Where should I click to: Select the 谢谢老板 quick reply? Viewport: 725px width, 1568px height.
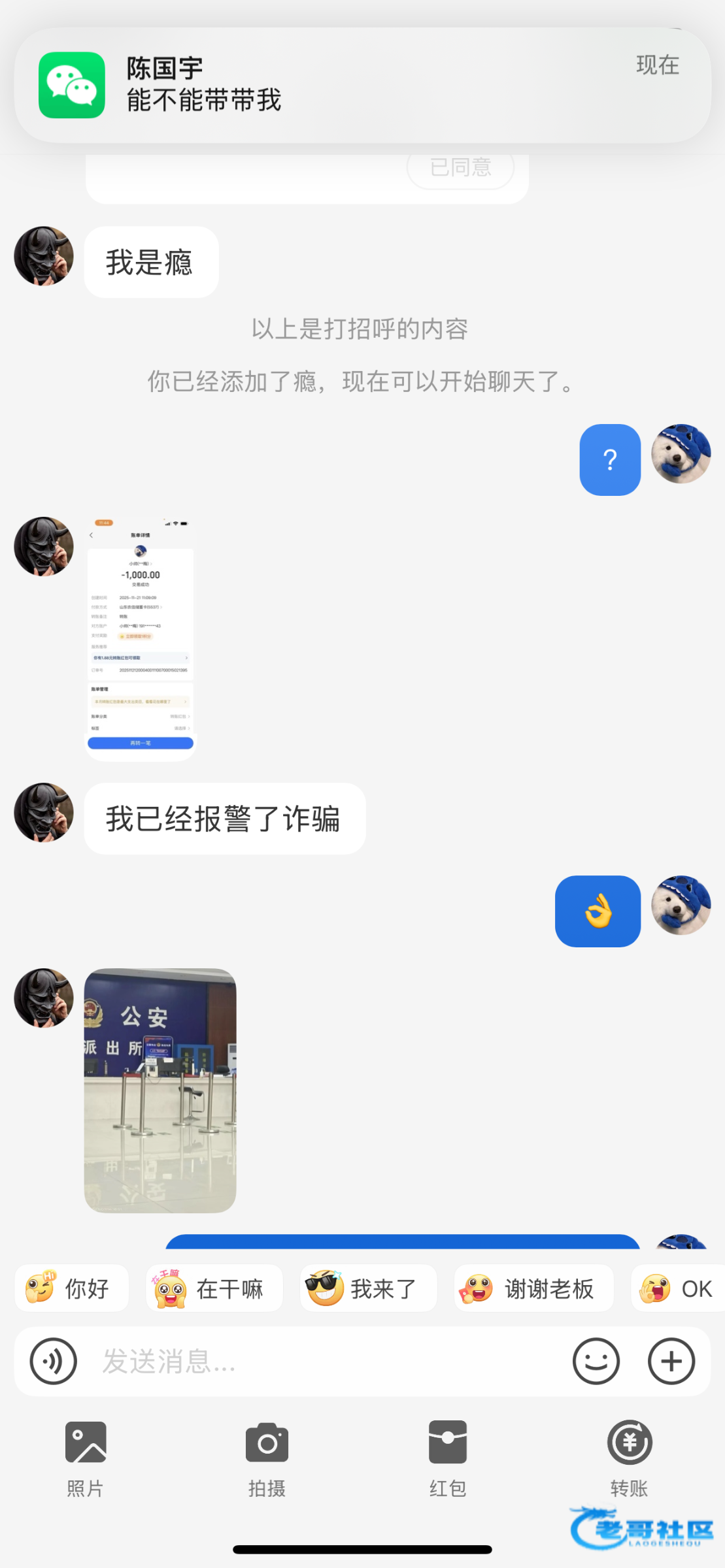pos(533,1288)
